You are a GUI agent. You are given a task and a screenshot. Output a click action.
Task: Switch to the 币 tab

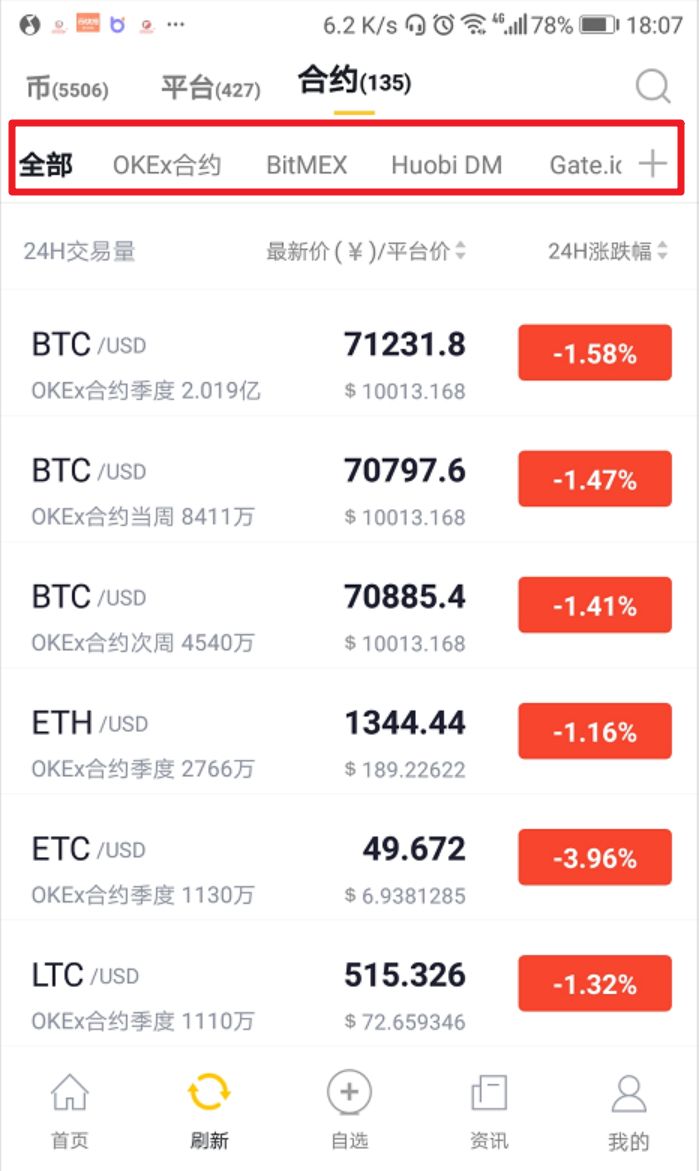67,88
